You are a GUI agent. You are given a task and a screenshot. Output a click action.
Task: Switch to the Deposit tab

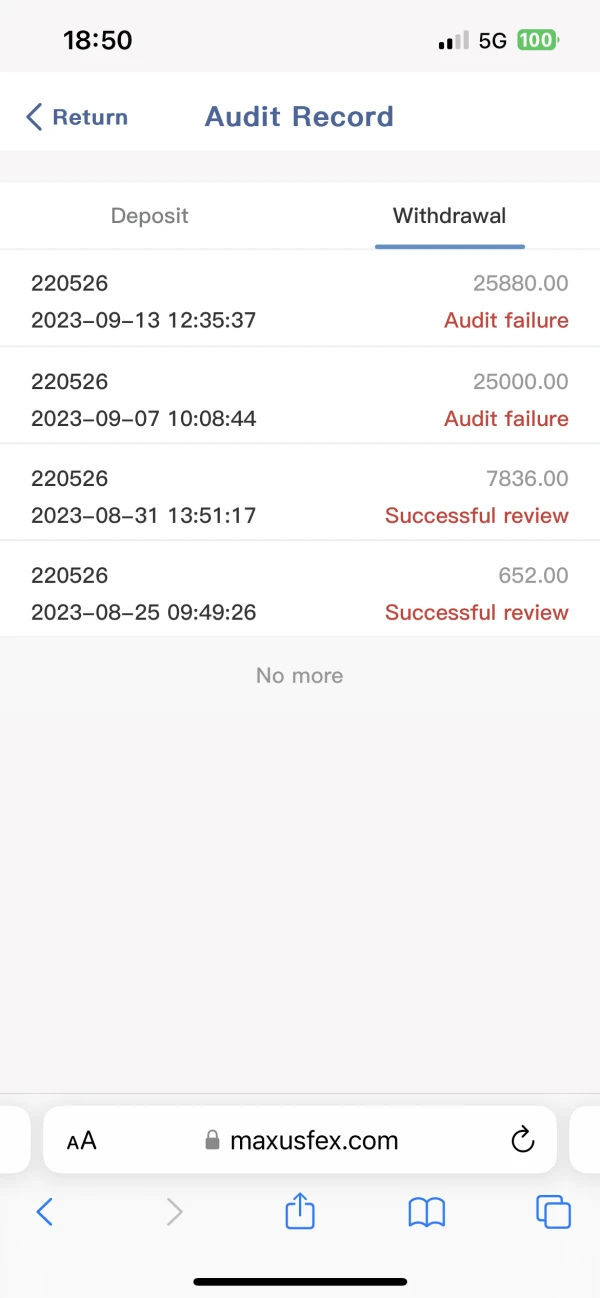click(x=149, y=215)
